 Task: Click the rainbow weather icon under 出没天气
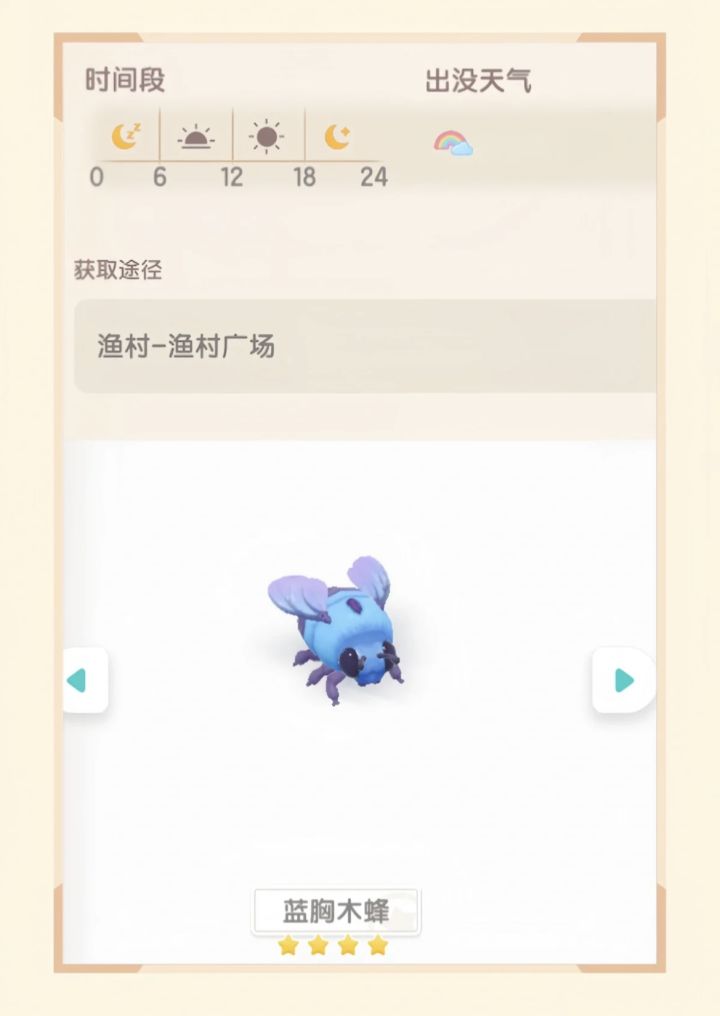[x=452, y=142]
